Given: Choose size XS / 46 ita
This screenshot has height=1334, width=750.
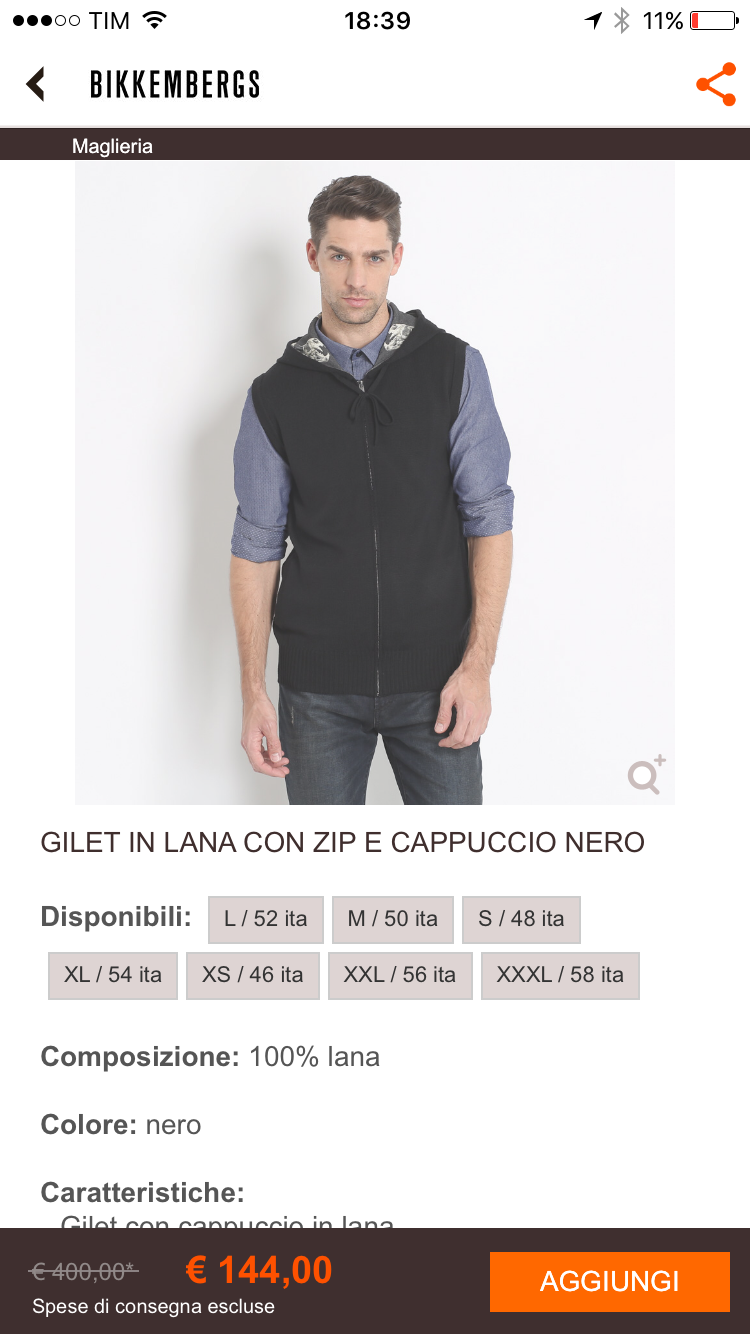Looking at the screenshot, I should click(253, 975).
